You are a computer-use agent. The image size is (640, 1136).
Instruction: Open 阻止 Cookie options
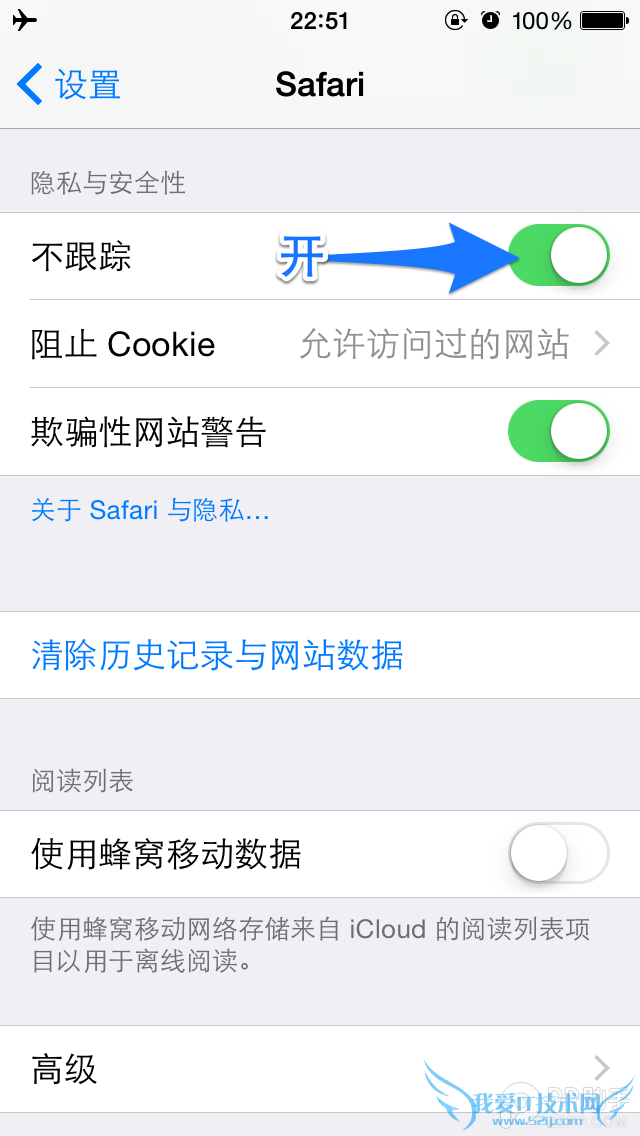click(x=320, y=345)
